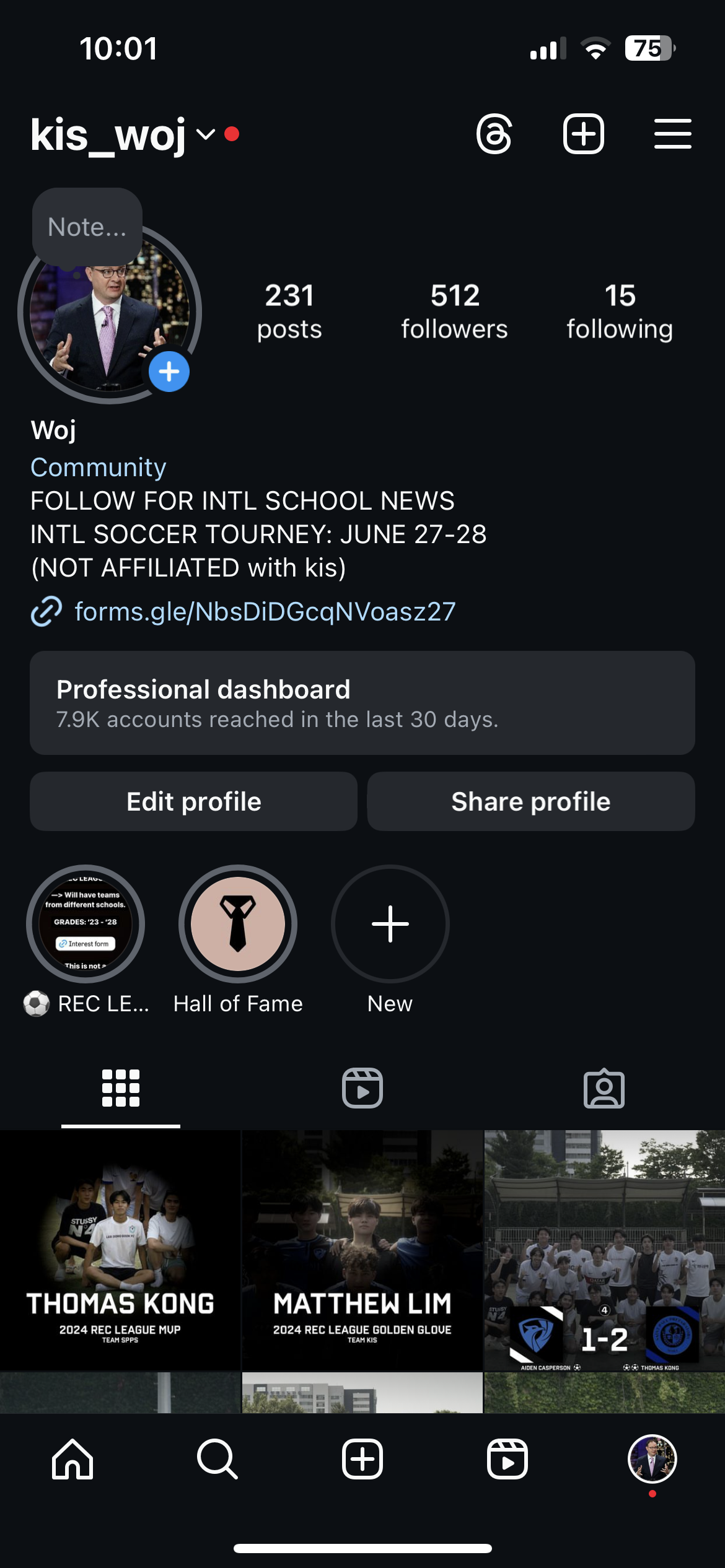Image resolution: width=725 pixels, height=1568 pixels.
Task: Switch to the Reels tab on profile
Action: (x=362, y=1088)
